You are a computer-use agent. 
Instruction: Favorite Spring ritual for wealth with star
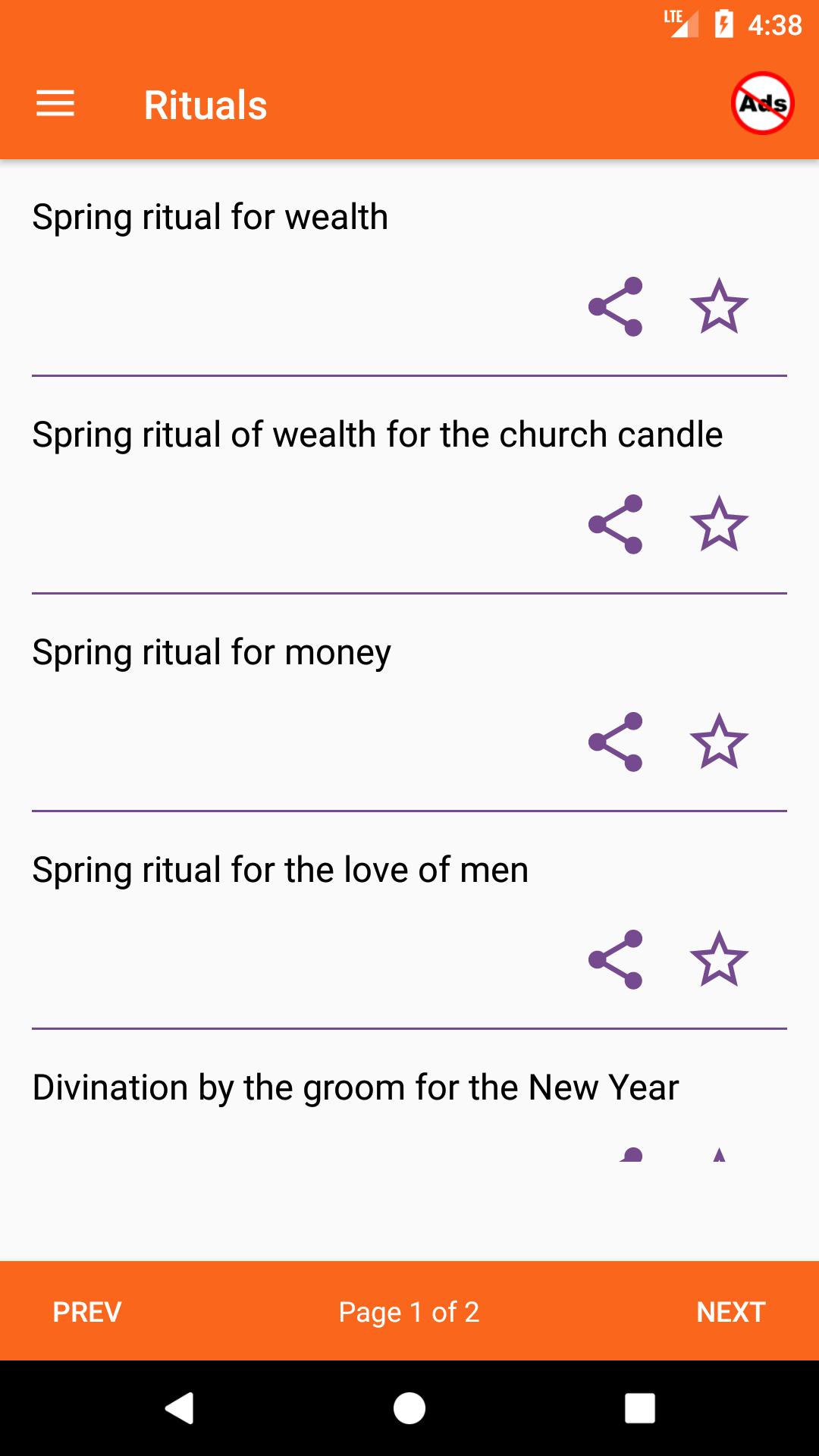coord(719,306)
